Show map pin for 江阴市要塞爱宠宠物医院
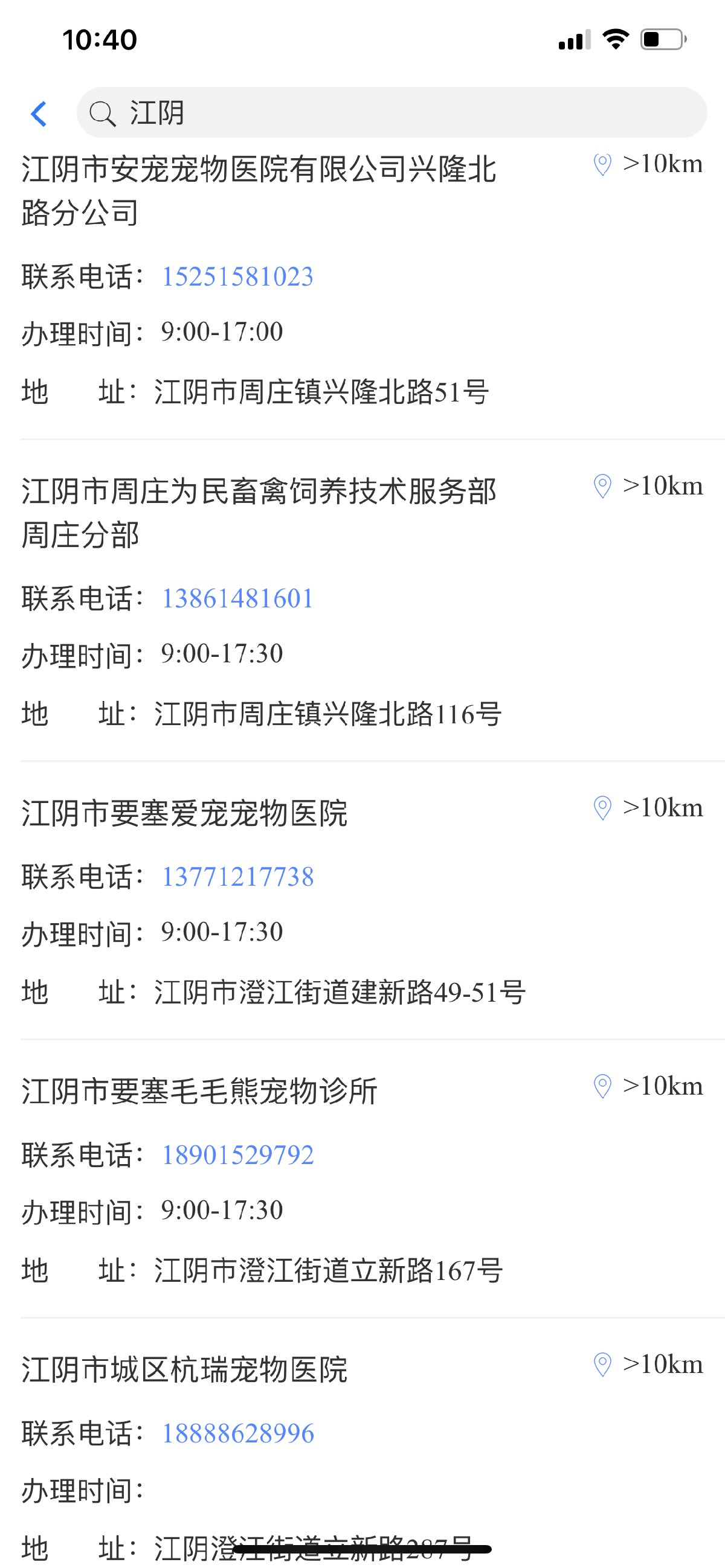 point(602,808)
